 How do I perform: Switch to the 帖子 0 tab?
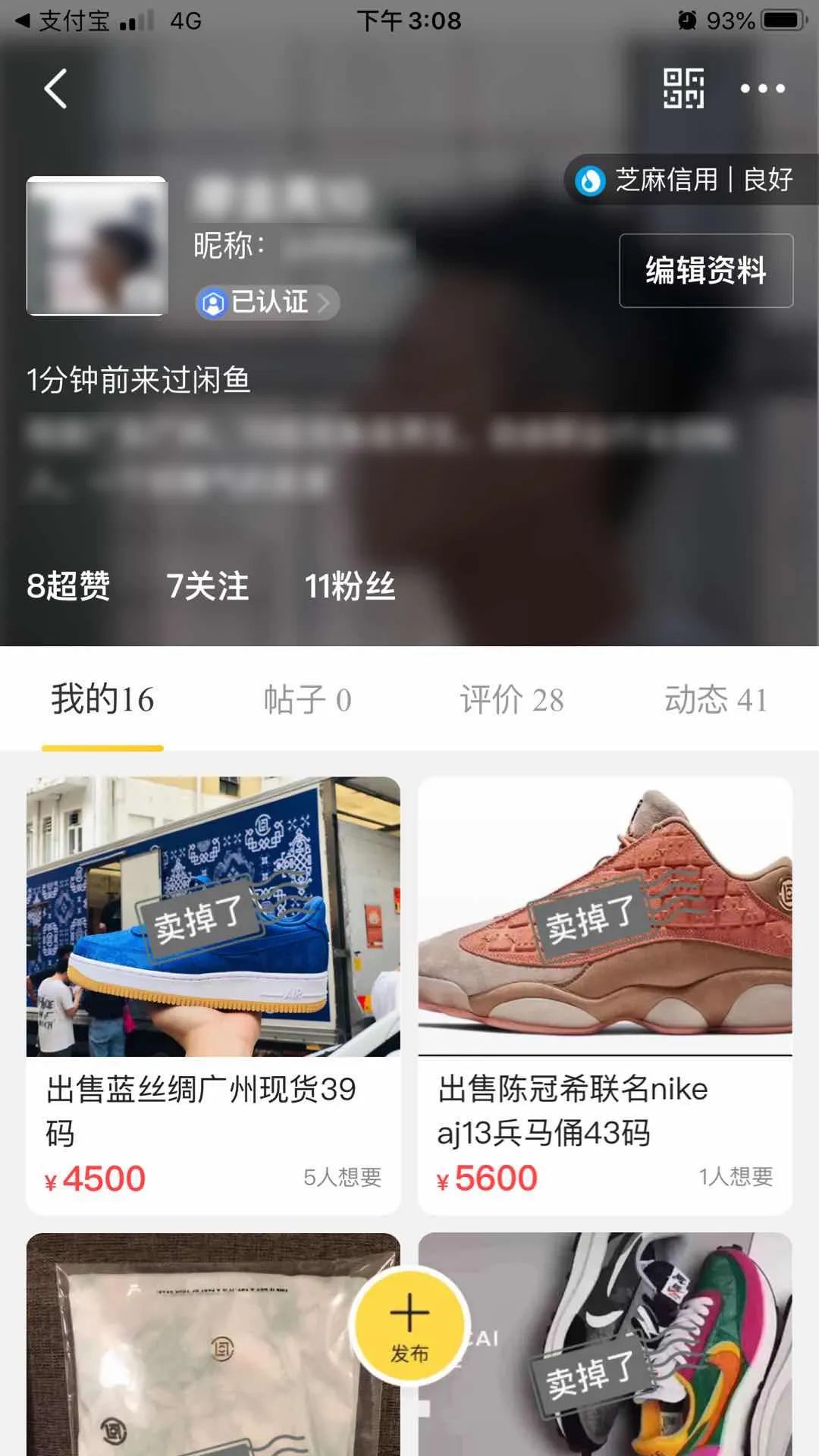tap(307, 699)
